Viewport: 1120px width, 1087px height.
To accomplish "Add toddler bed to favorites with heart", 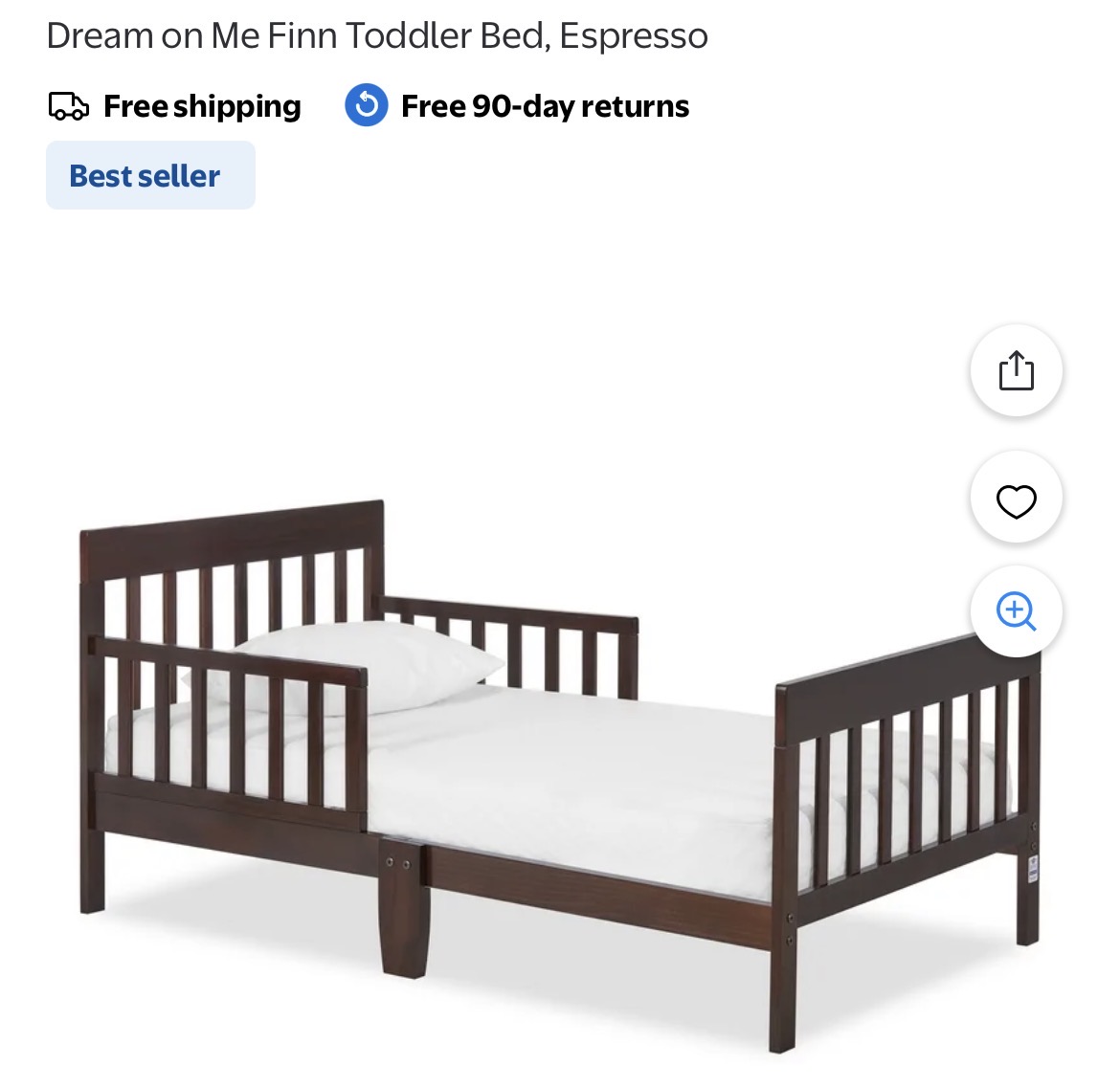I will coord(1016,499).
